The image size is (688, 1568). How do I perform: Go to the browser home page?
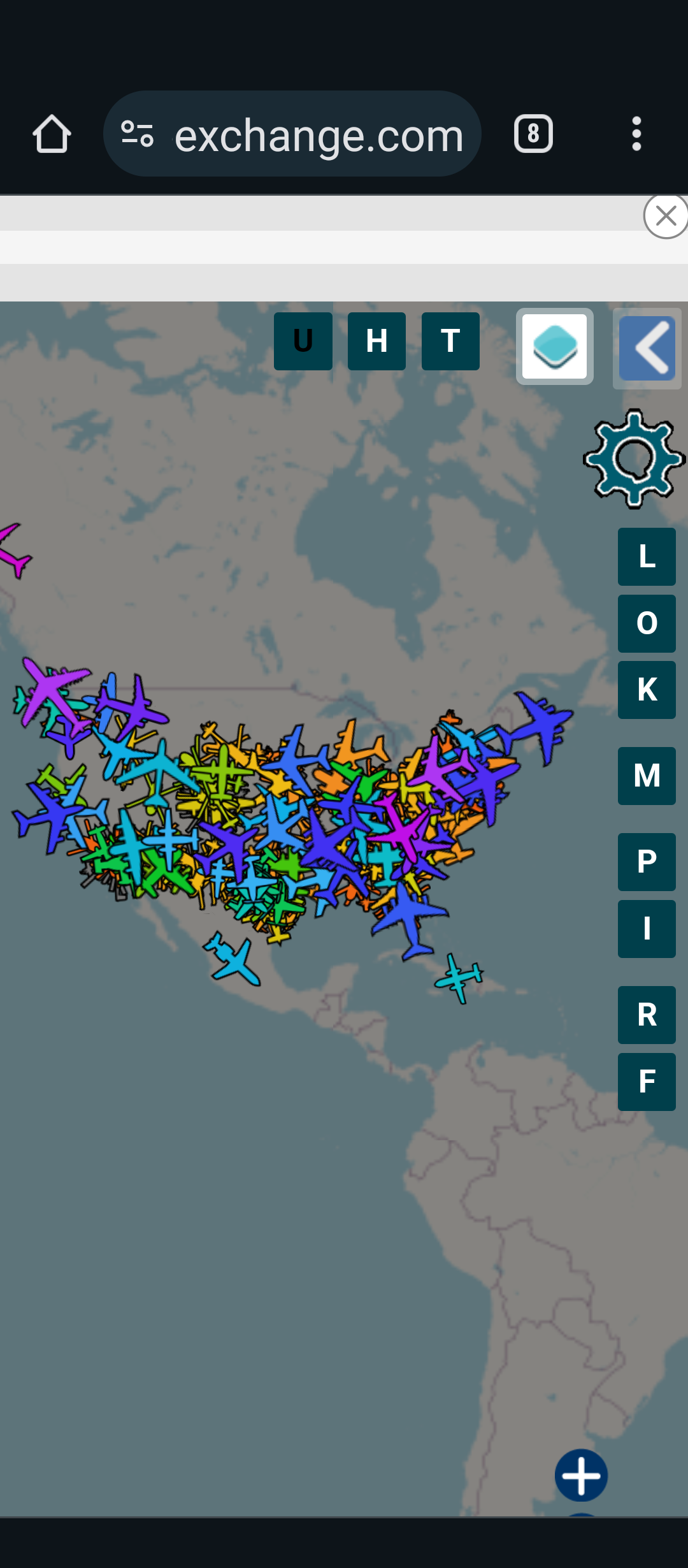click(x=52, y=134)
